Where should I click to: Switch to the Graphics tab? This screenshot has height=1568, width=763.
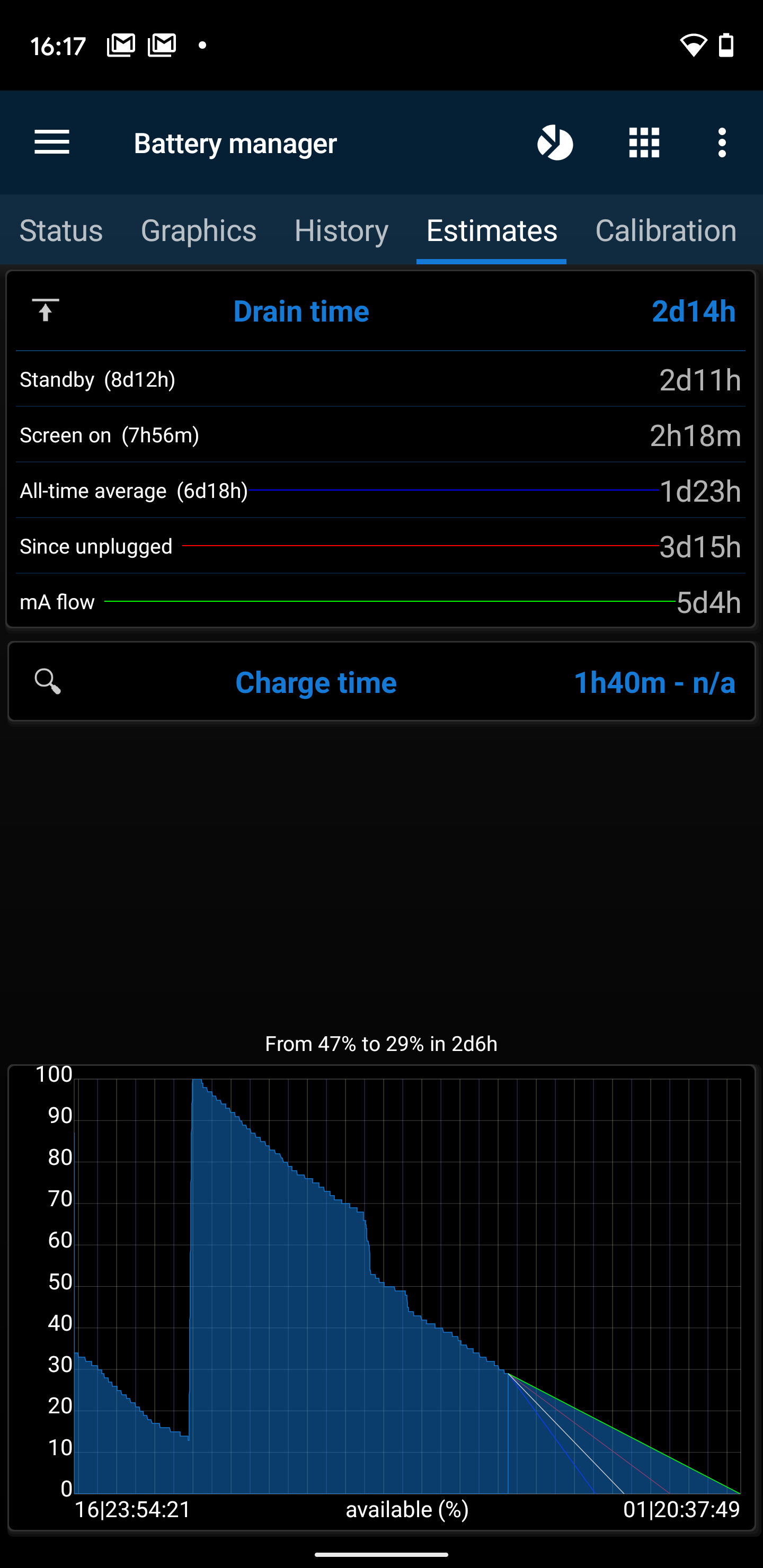[199, 230]
